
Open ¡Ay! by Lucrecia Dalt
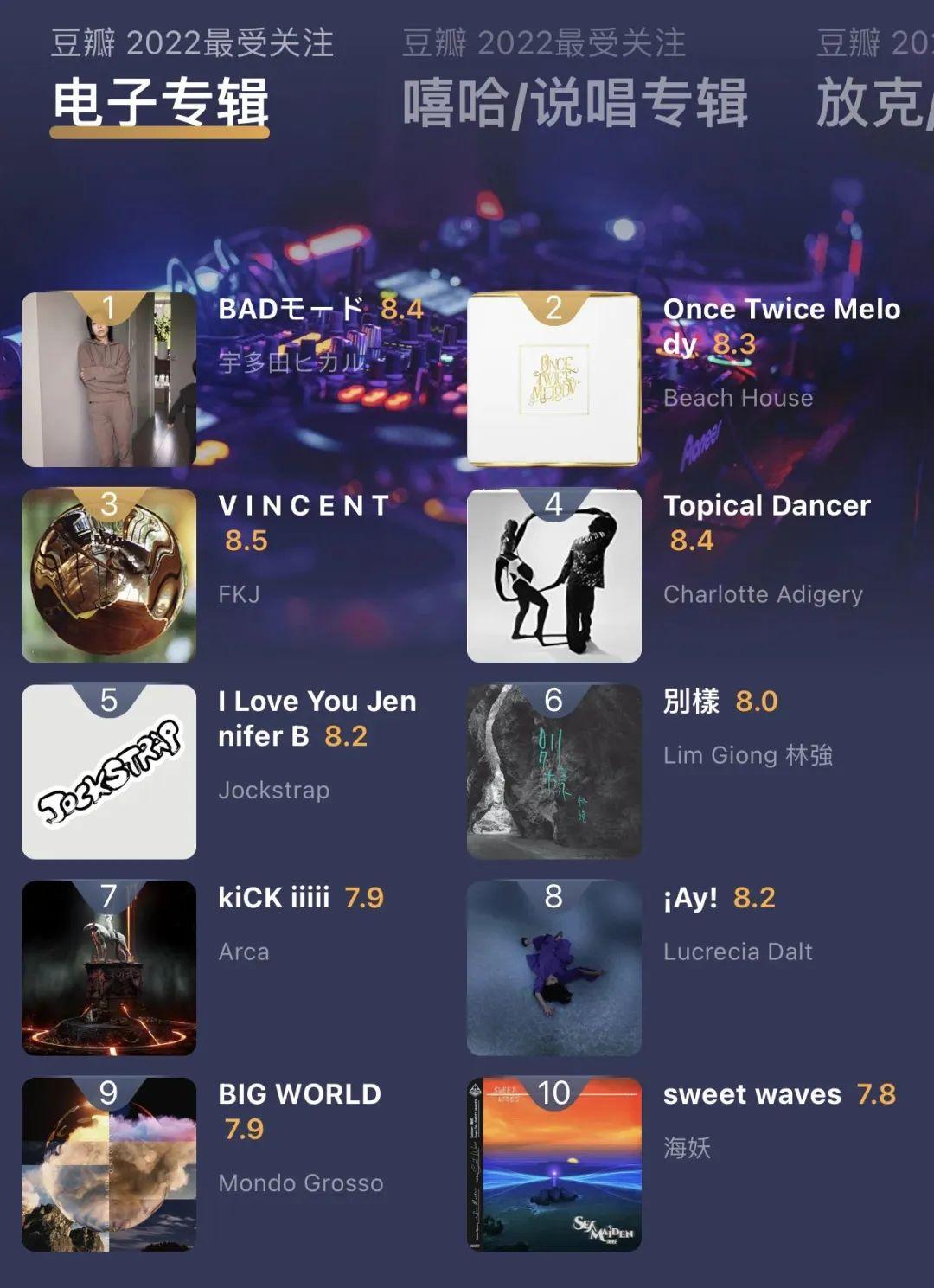tap(554, 968)
